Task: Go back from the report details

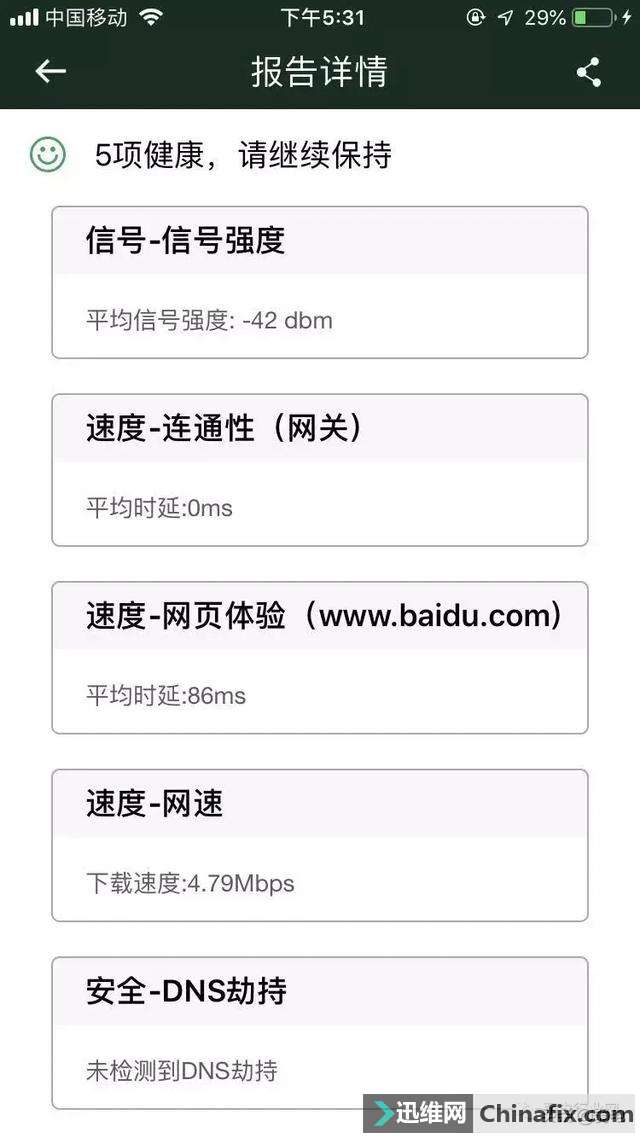Action: pyautogui.click(x=50, y=71)
